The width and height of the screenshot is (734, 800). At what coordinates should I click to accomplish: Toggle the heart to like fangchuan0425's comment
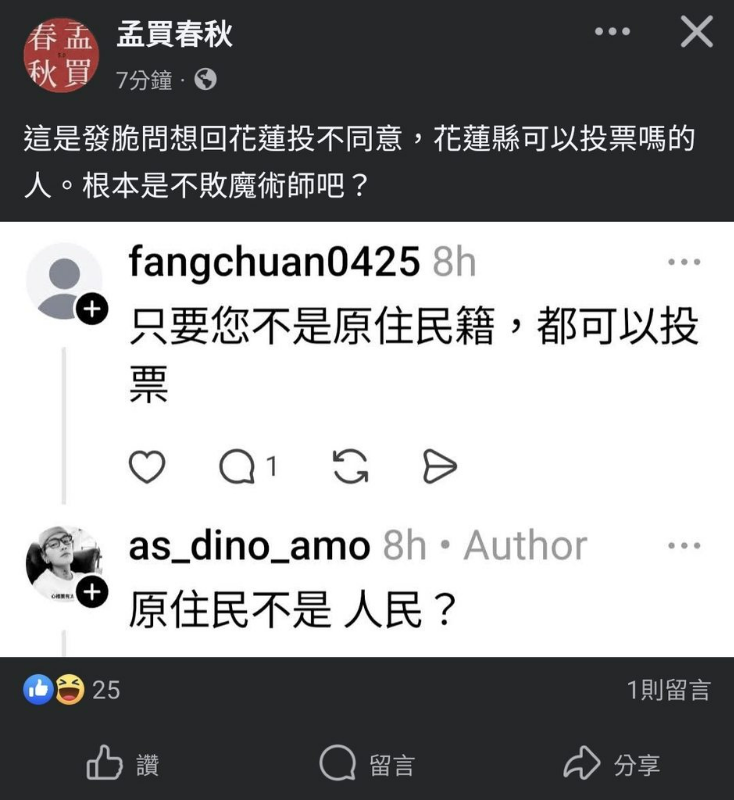(148, 466)
